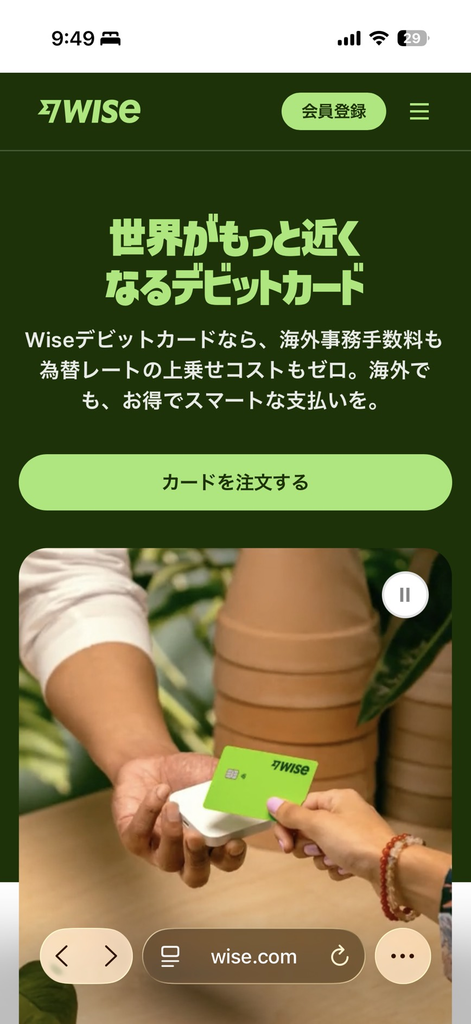Tap the 会員登録 sign-up button
Image resolution: width=471 pixels, height=1024 pixels.
pos(334,111)
